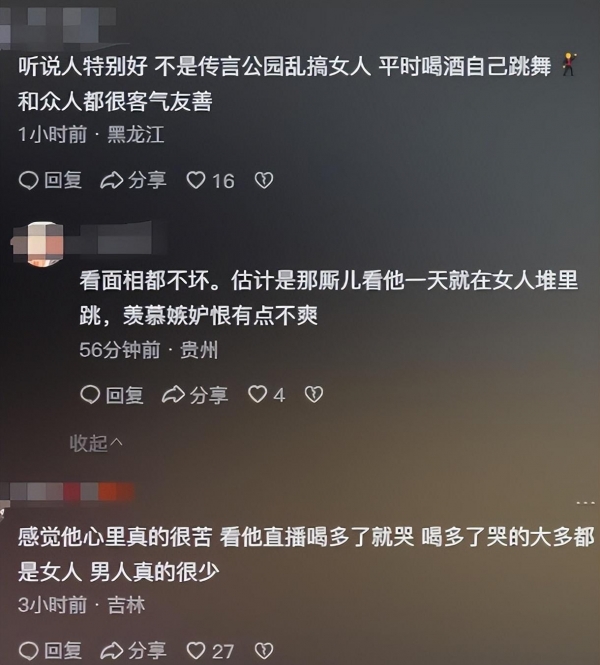Viewport: 600px width, 665px height.
Task: Share the comment posted from 吉林
Action: coord(133,650)
